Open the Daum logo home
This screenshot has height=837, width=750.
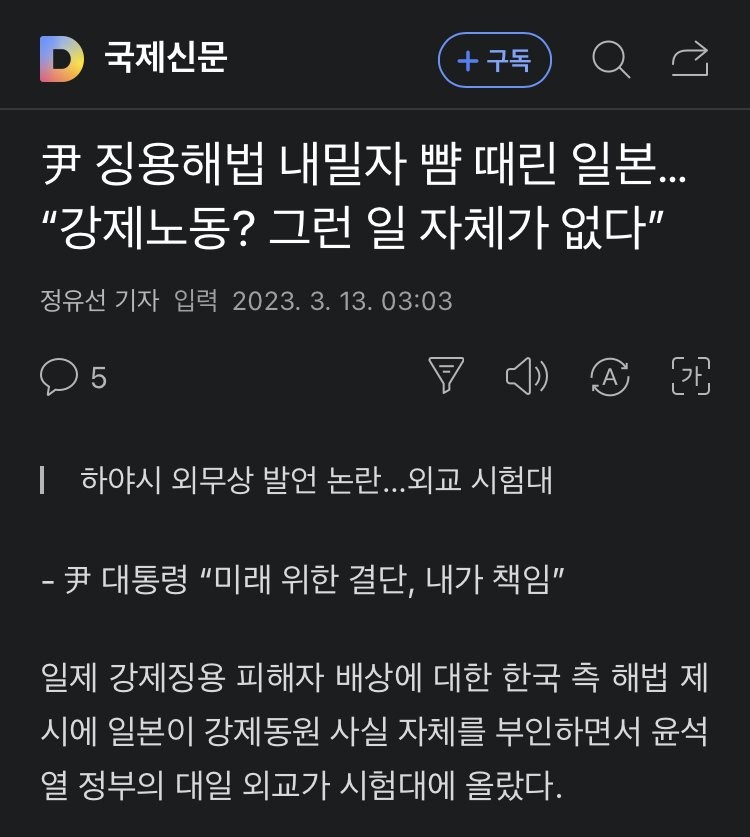62,59
